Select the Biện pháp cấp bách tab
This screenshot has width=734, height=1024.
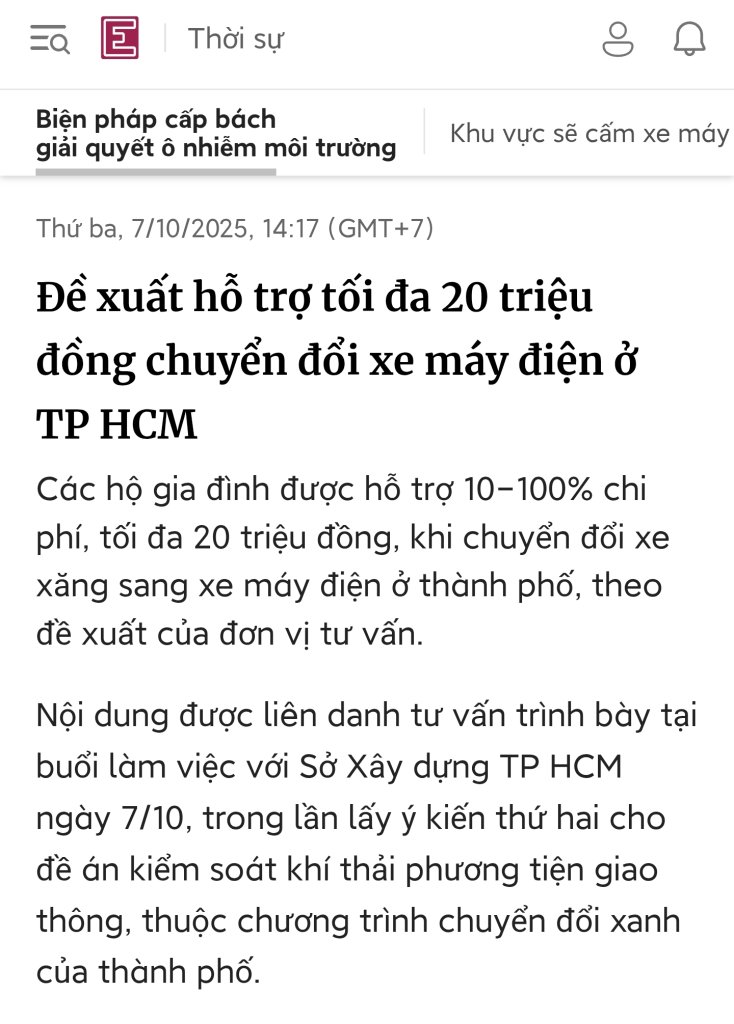click(x=215, y=135)
